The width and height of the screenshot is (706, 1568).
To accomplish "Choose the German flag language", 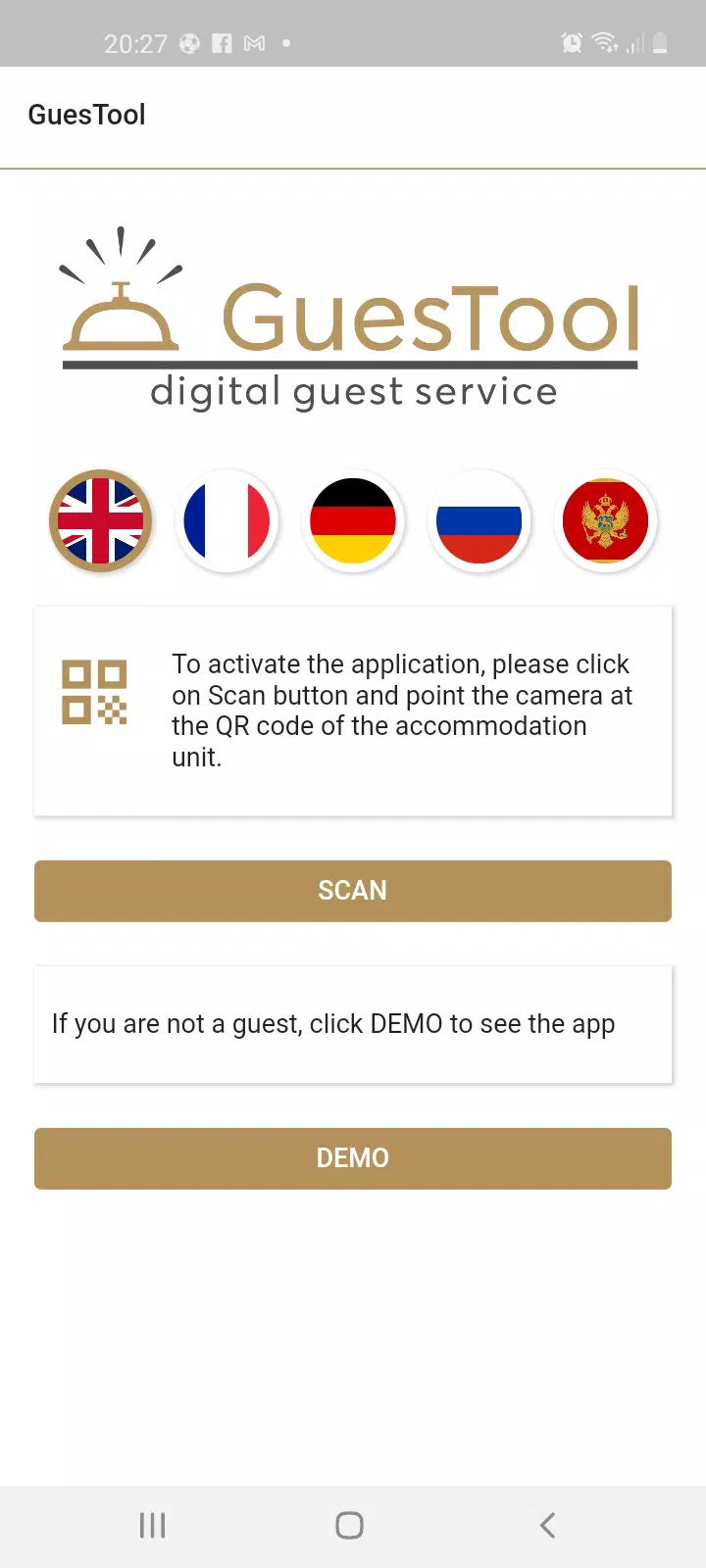I will coord(353,520).
